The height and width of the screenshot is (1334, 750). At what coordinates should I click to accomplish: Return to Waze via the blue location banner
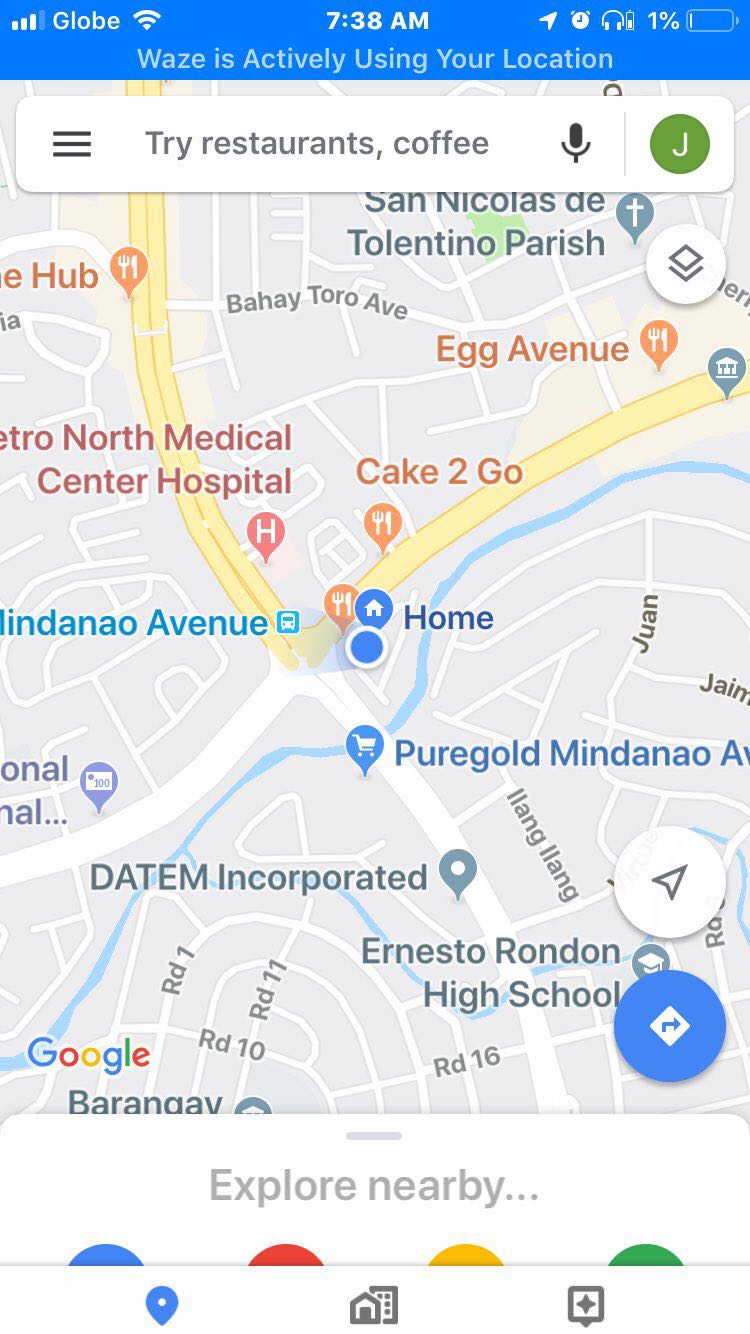tap(375, 59)
